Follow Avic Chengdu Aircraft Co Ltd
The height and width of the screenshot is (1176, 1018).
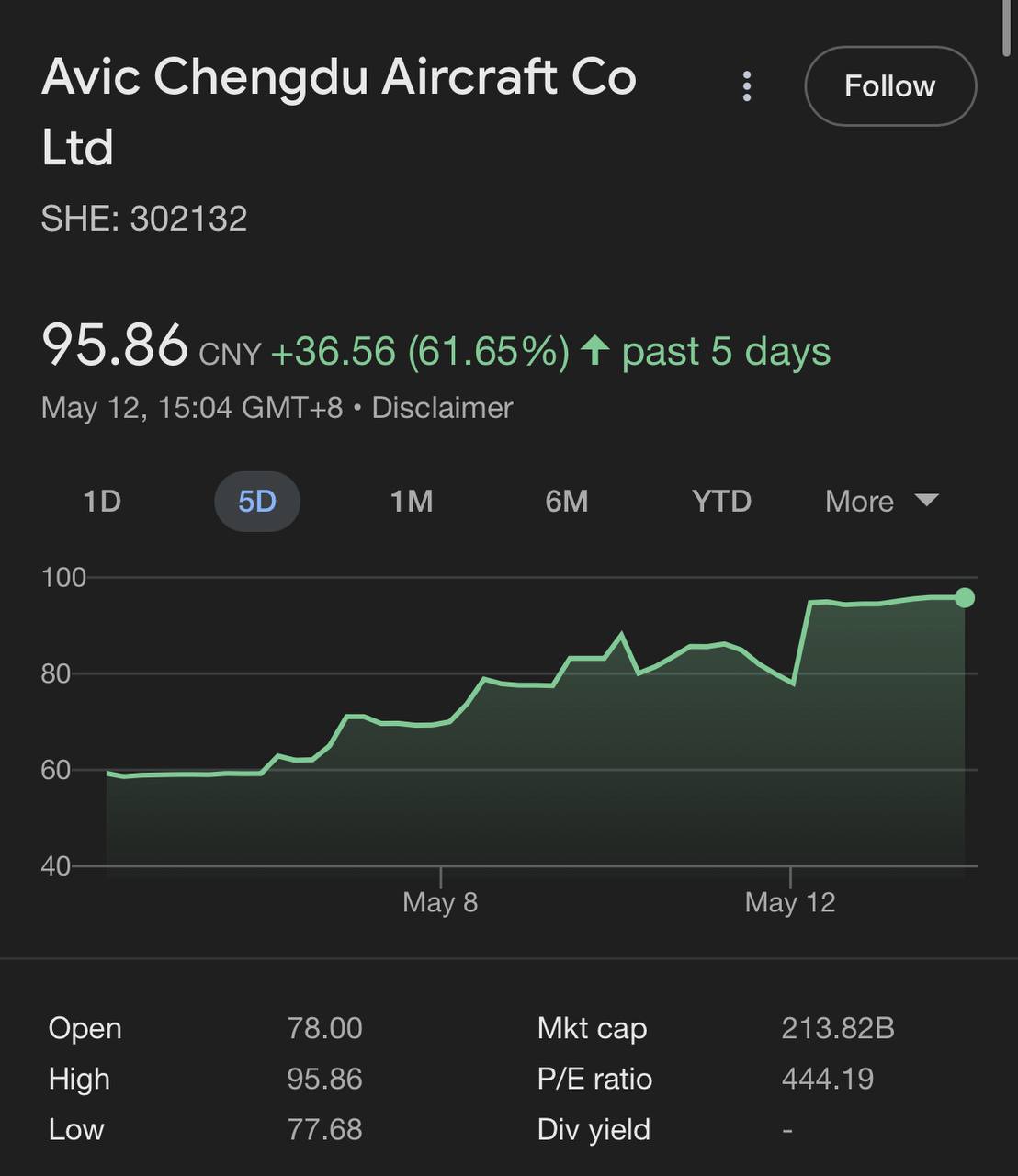pos(889,85)
